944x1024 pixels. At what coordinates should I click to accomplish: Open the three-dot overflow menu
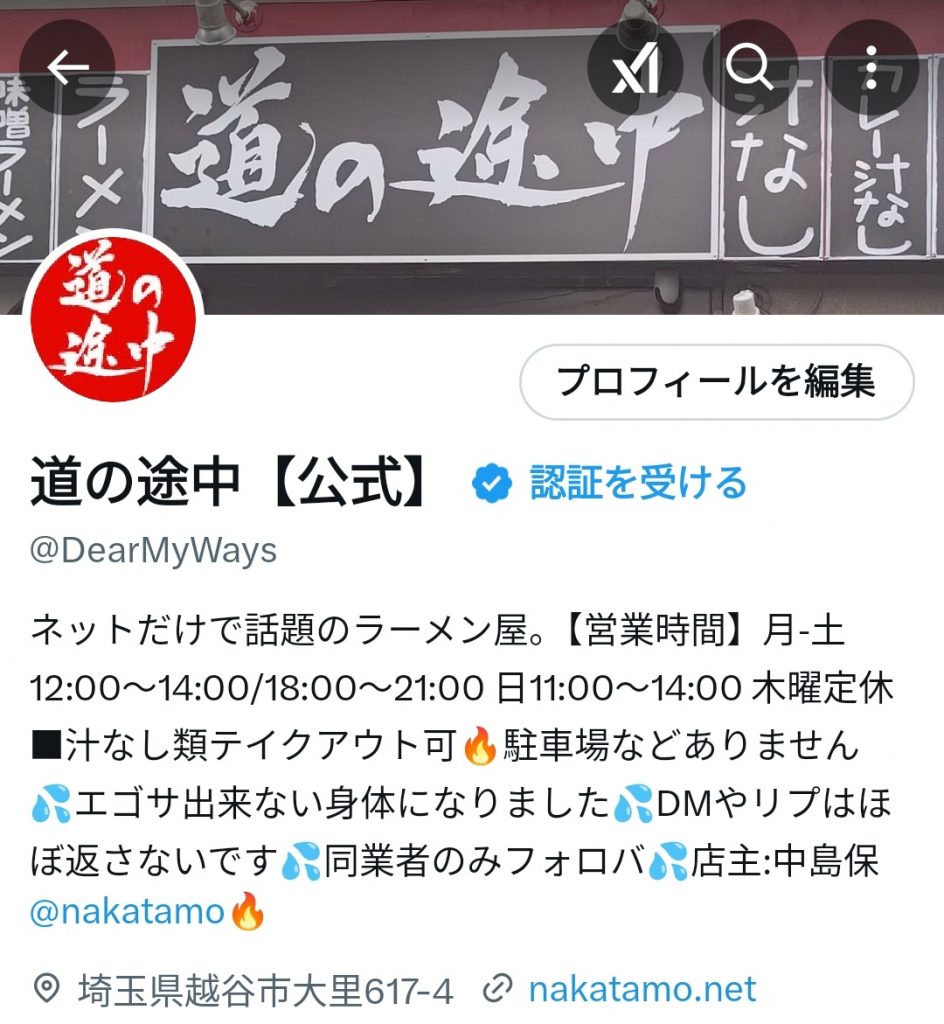(x=871, y=68)
